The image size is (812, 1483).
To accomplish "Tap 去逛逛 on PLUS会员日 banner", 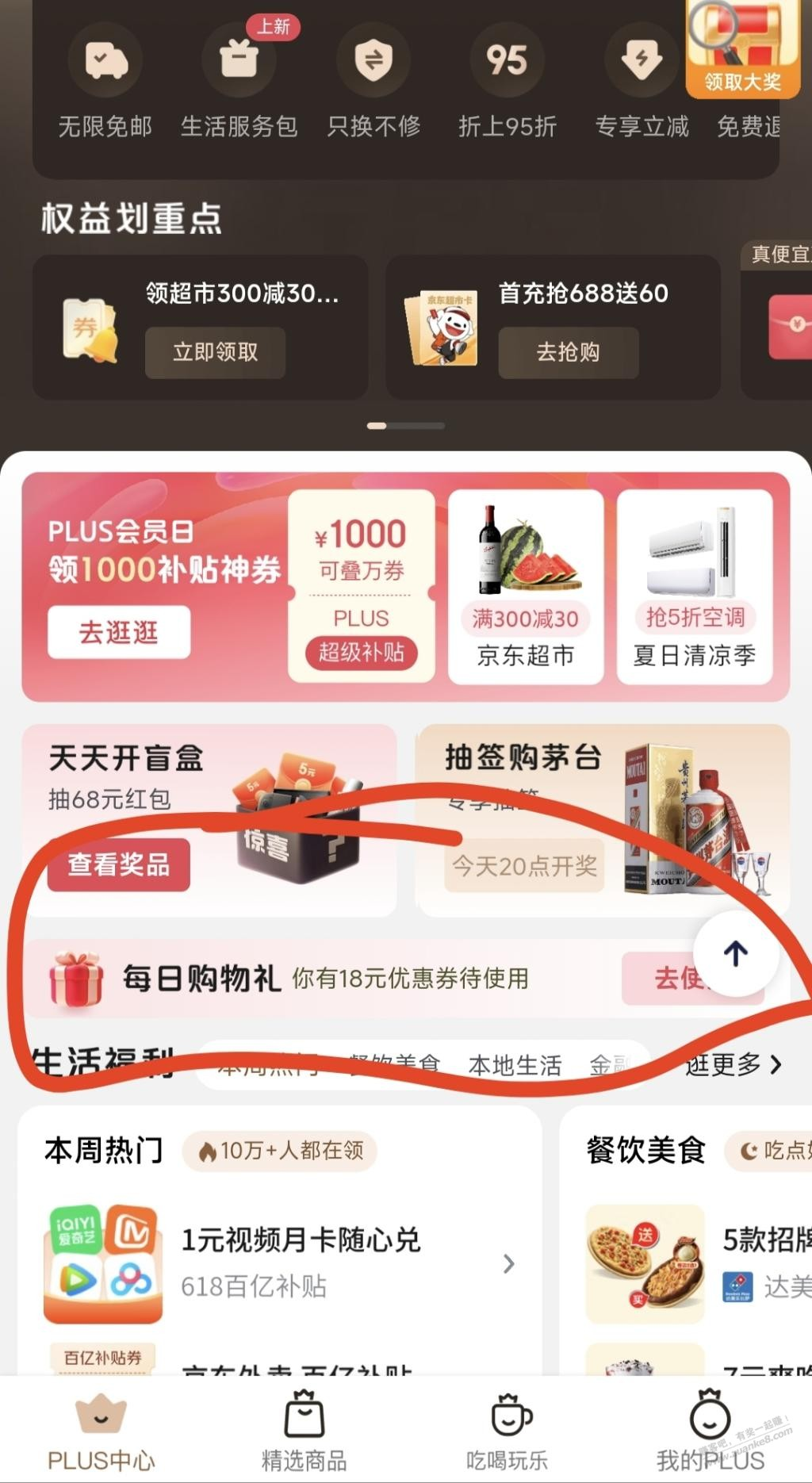I will 119,632.
